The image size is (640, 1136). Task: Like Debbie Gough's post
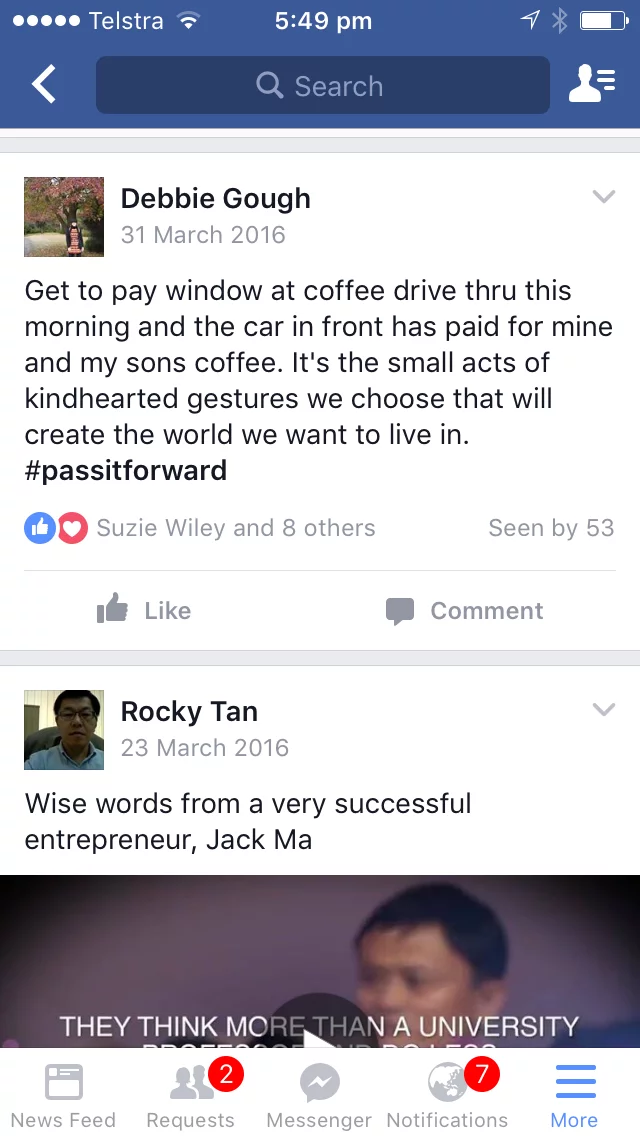click(144, 610)
